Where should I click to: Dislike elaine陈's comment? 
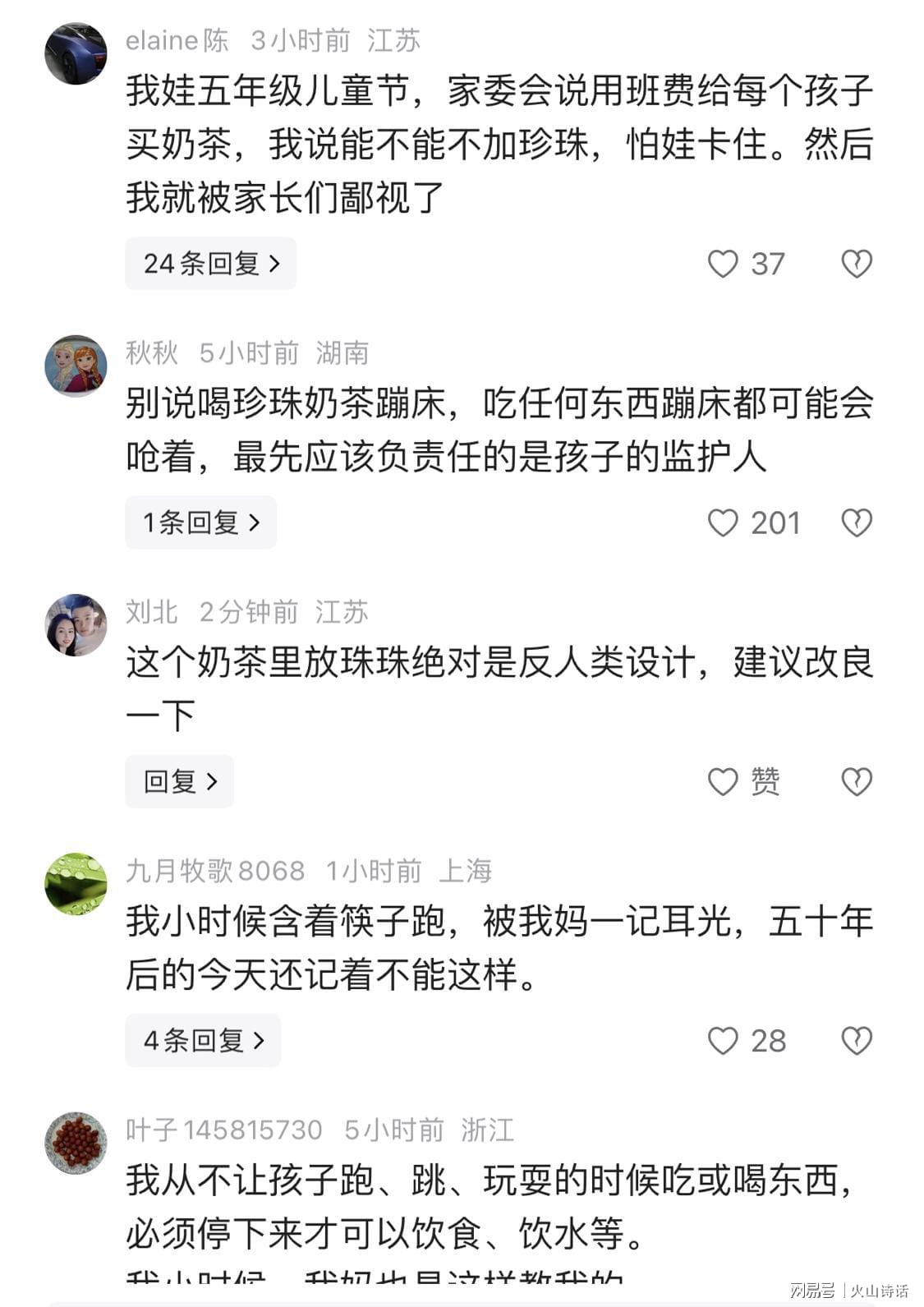(856, 264)
